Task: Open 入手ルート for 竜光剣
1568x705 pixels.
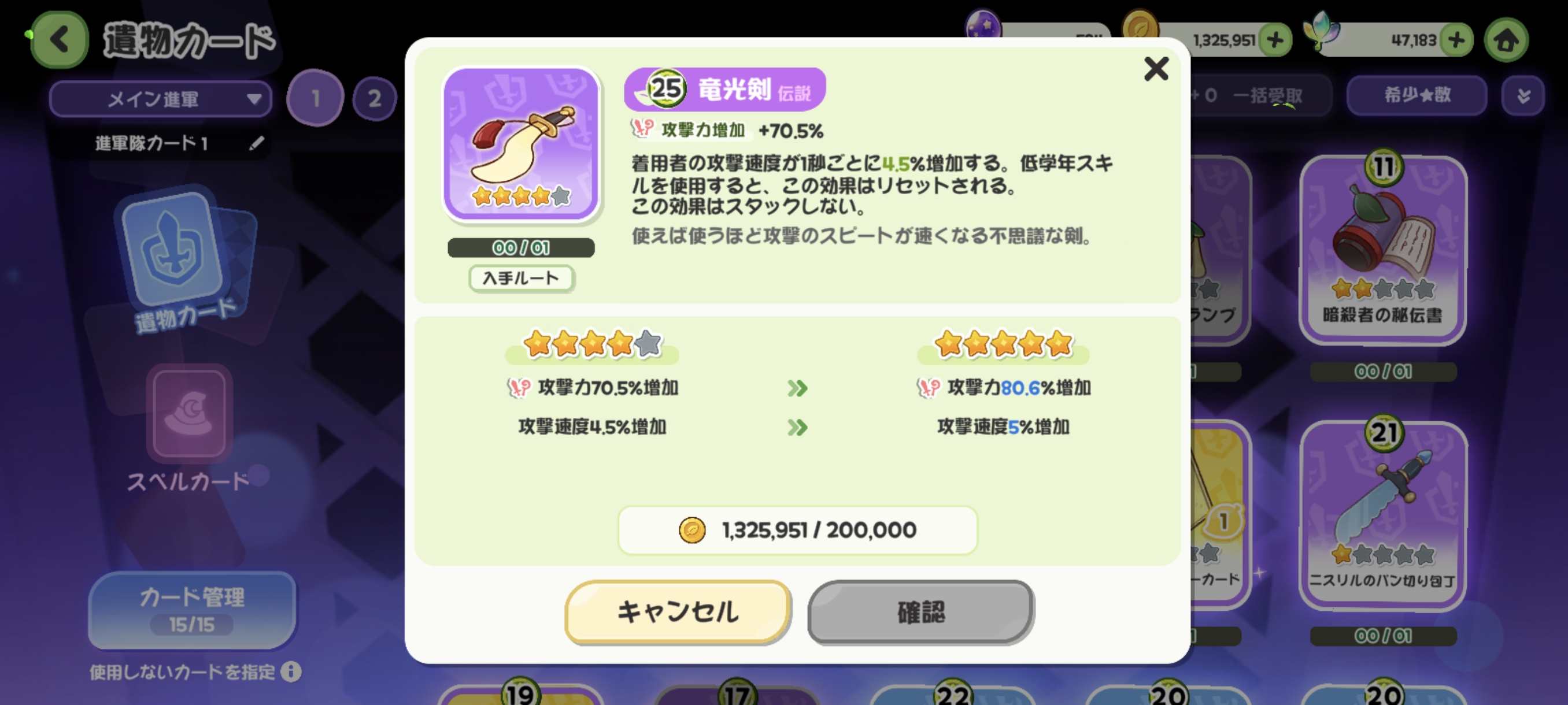Action: 521,279
